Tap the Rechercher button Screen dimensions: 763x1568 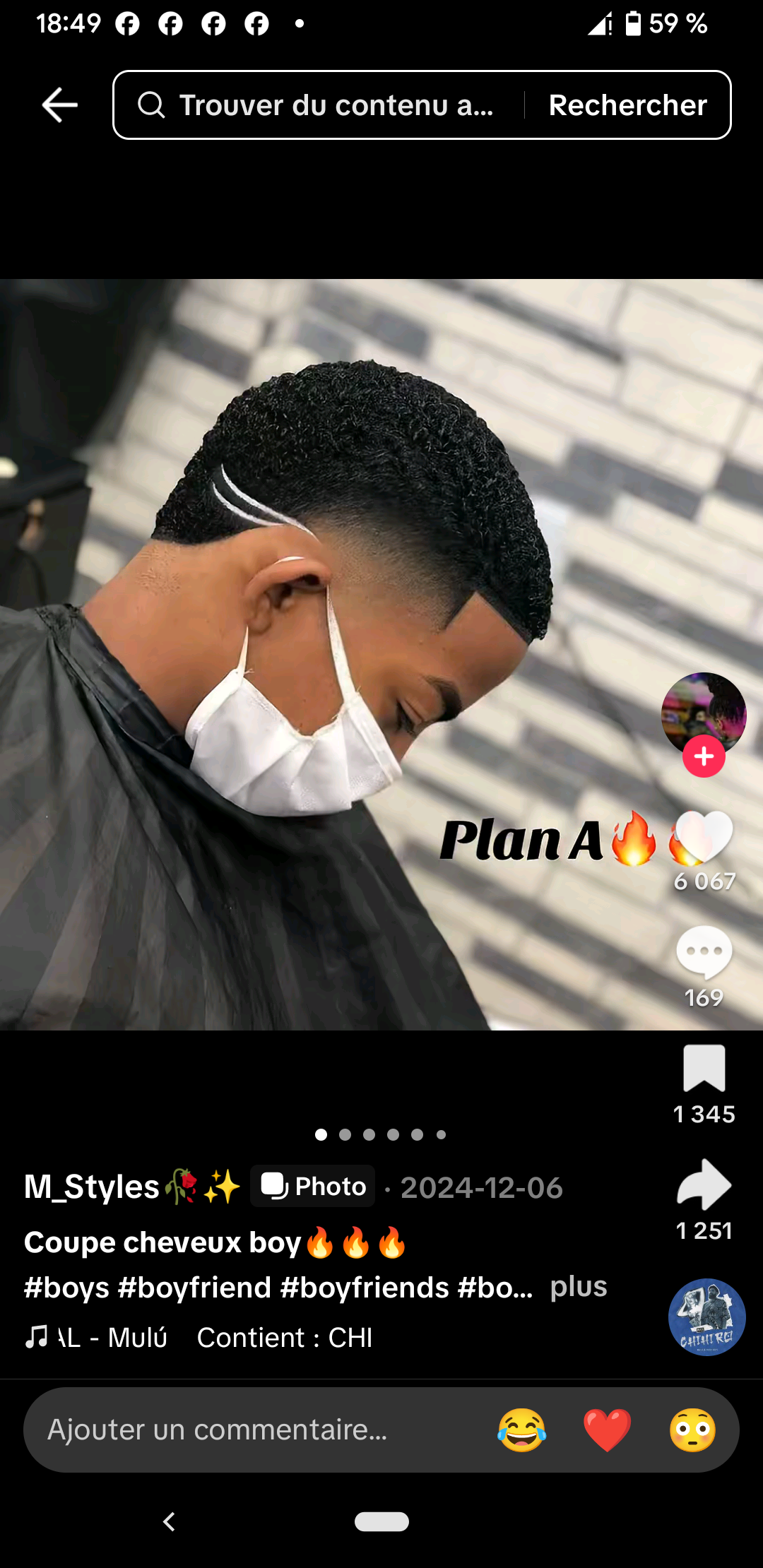click(627, 105)
